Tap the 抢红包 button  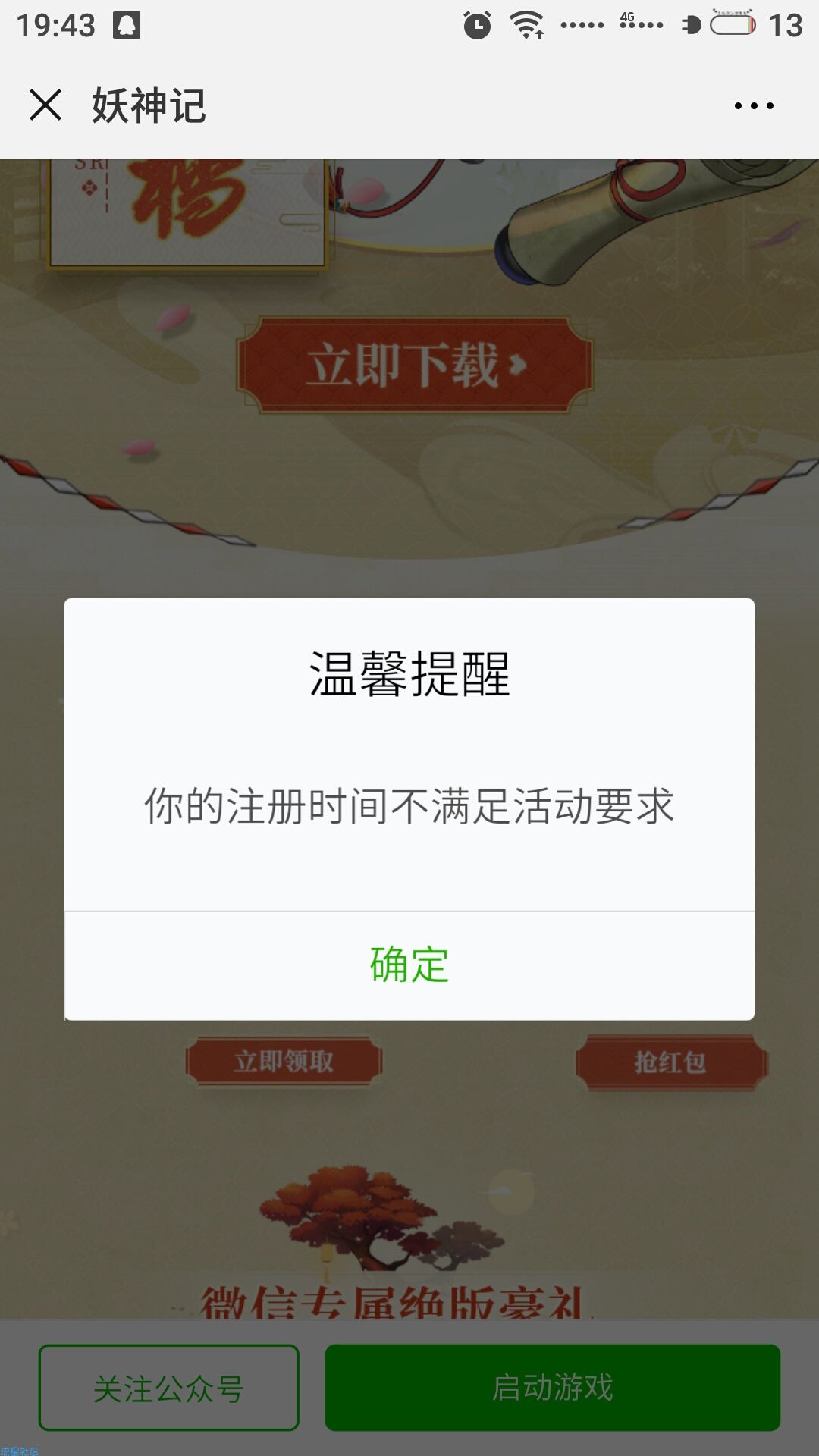671,1062
